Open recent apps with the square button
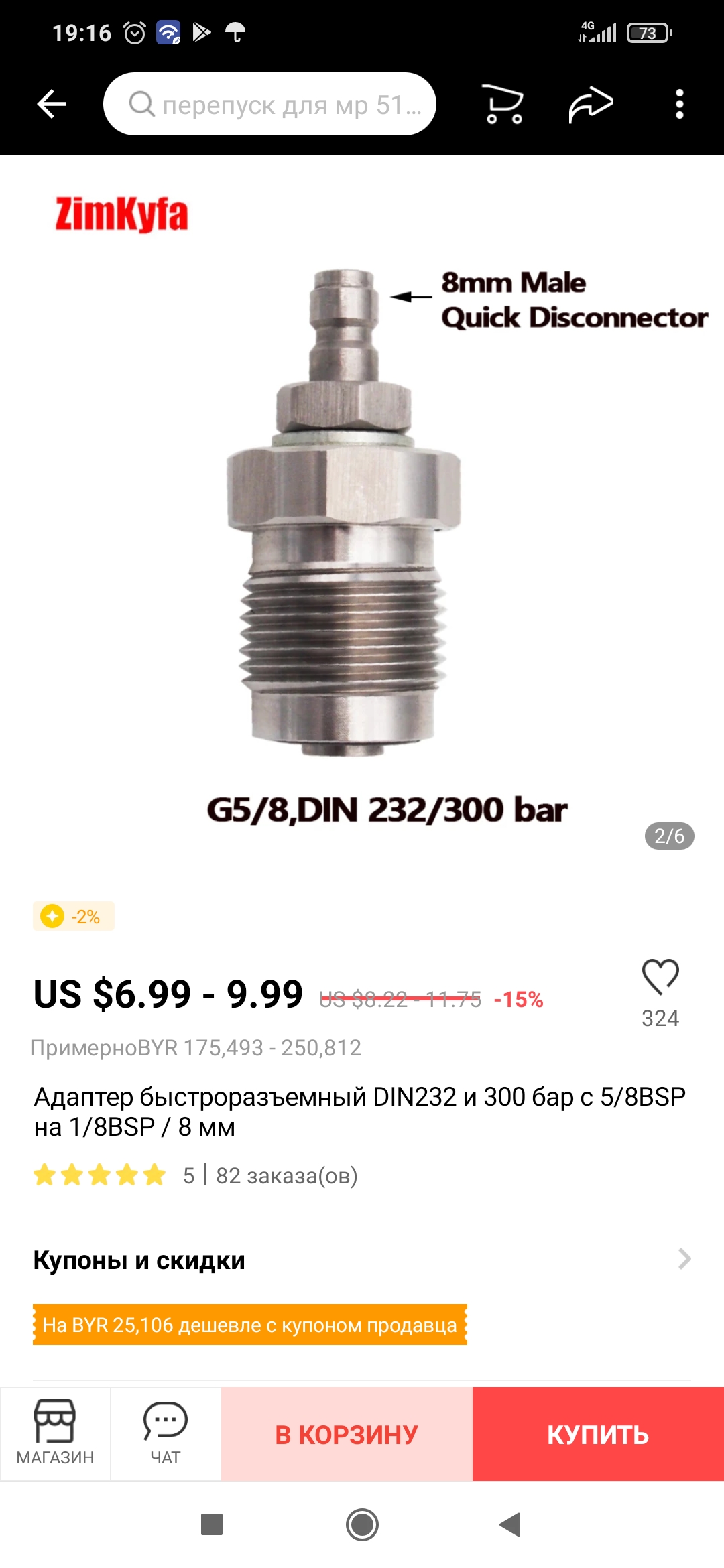Viewport: 724px width, 1568px height. 212,1524
